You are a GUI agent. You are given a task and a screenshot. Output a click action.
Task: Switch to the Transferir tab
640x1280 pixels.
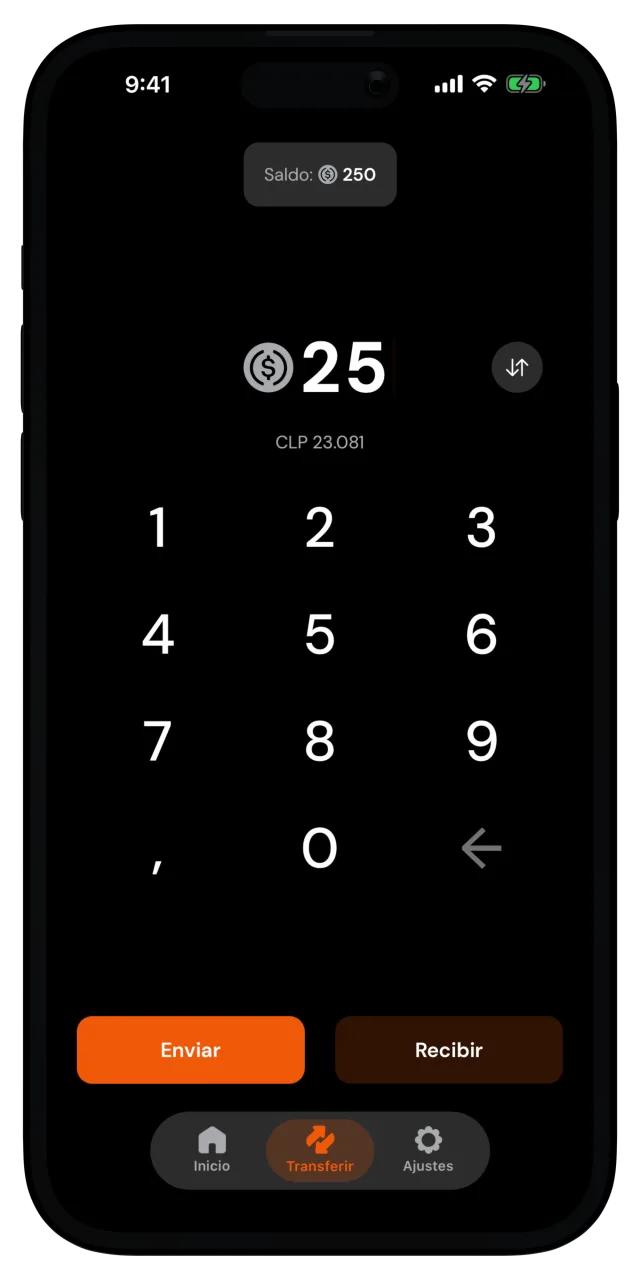[320, 1150]
